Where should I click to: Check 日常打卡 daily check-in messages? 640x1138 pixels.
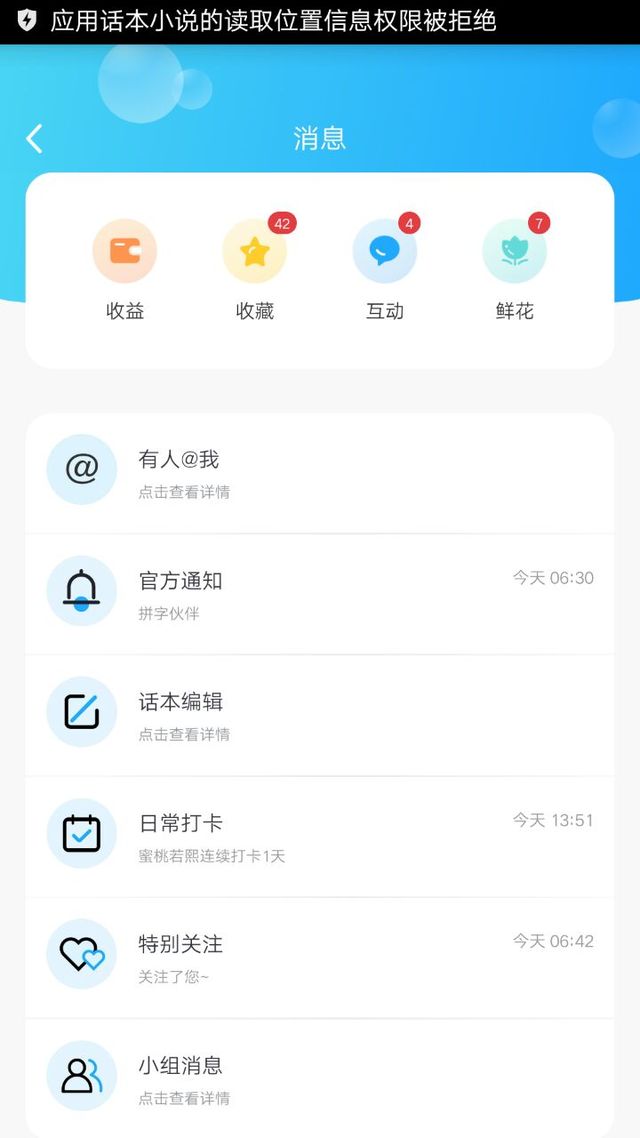tap(320, 837)
